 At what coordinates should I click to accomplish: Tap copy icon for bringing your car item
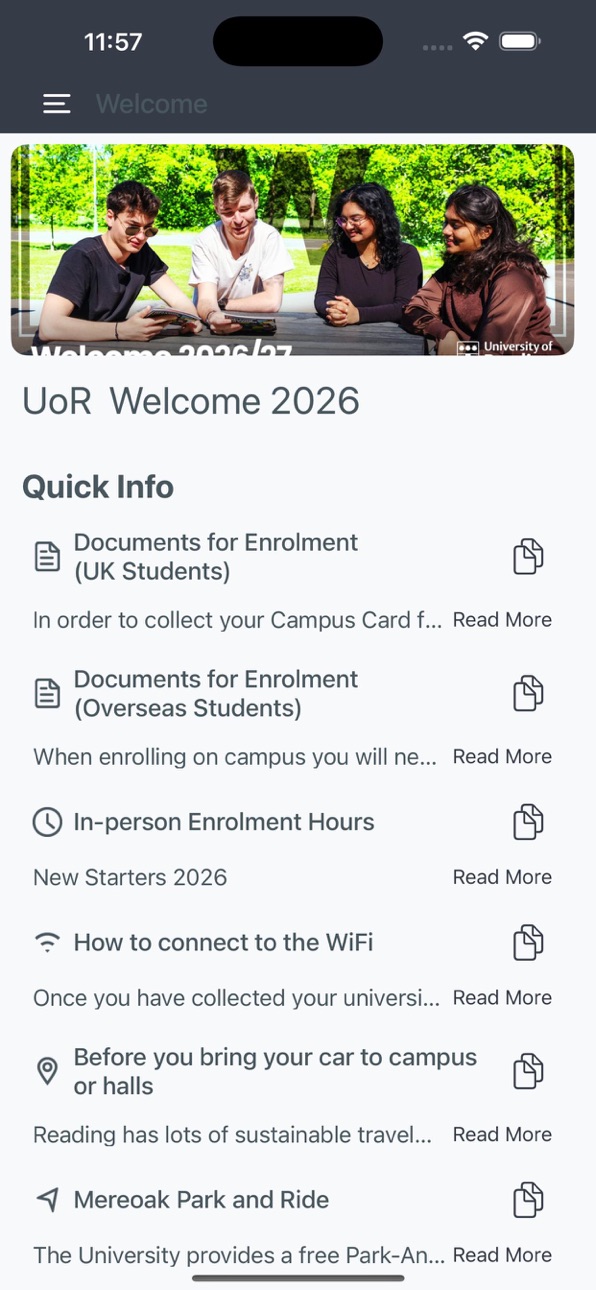coord(528,1071)
